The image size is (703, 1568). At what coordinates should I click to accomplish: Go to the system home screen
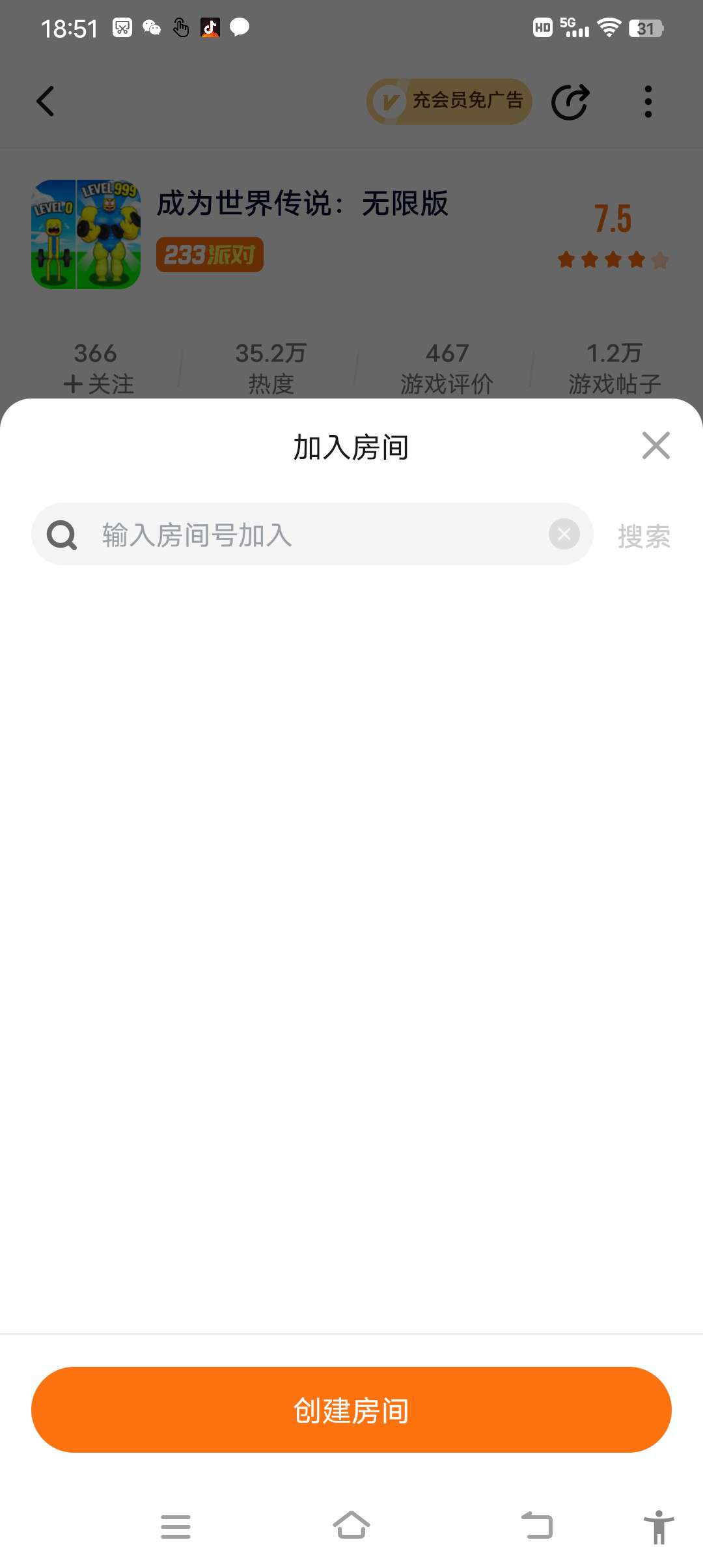point(351,1525)
